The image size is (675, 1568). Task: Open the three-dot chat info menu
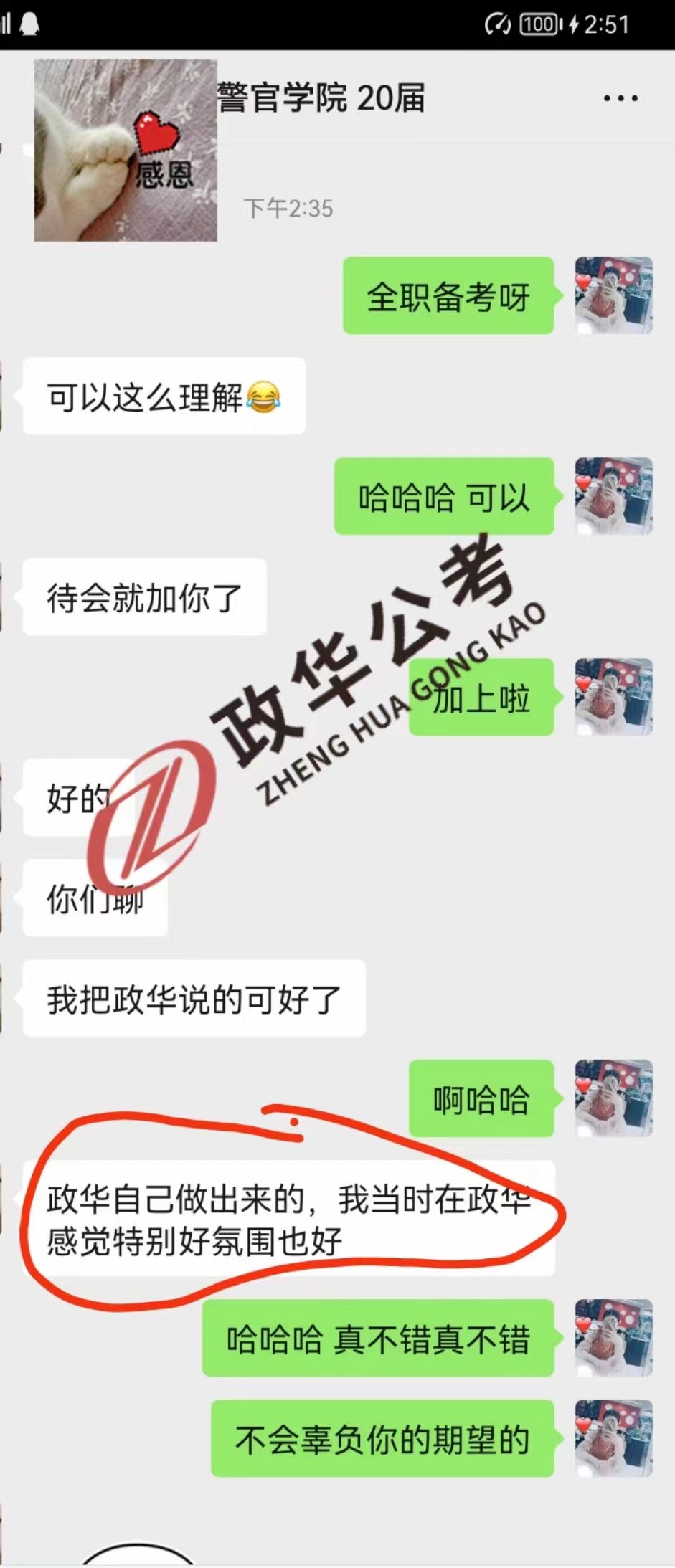(x=620, y=98)
